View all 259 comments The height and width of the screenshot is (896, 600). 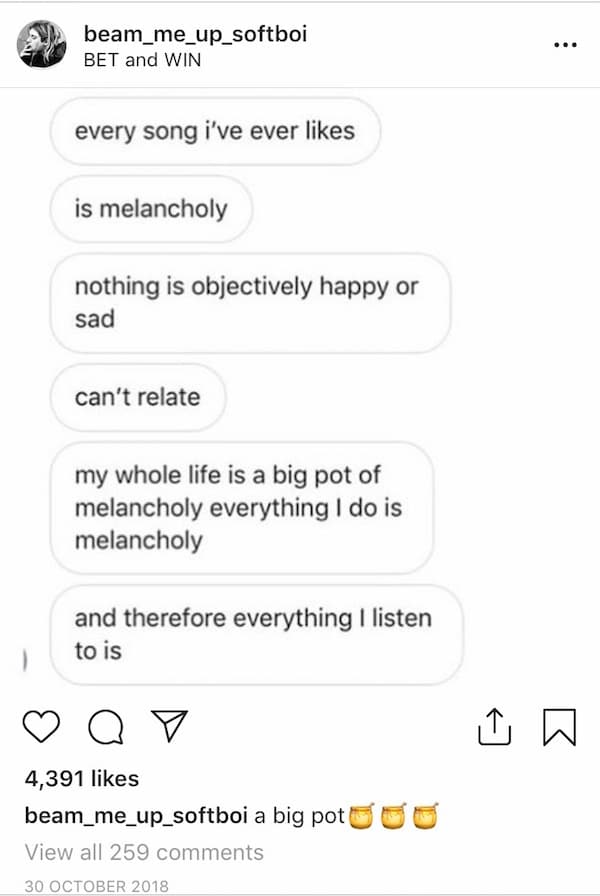tap(144, 852)
